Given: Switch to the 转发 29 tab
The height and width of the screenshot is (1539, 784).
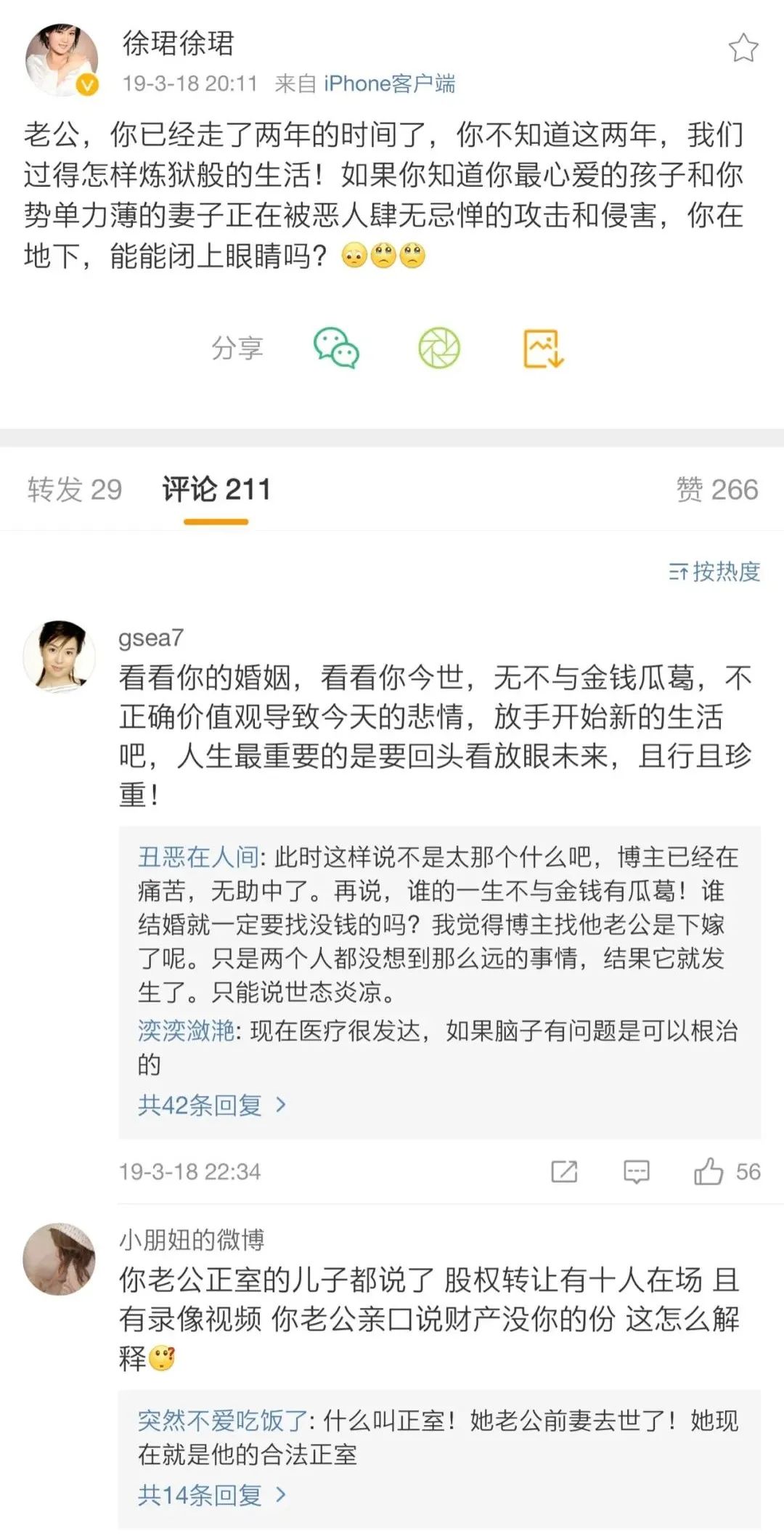Looking at the screenshot, I should [x=75, y=490].
